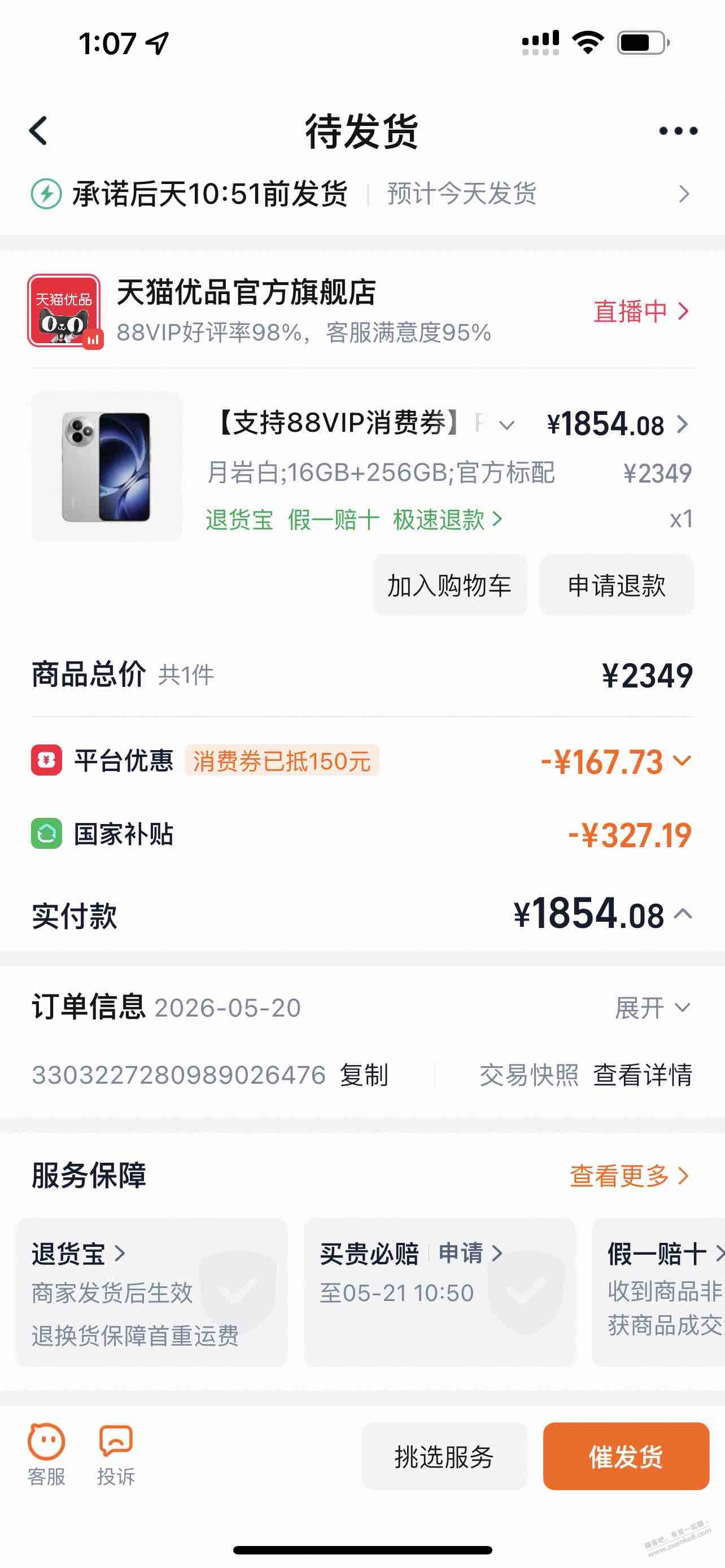Expand the 订单信息 section with 展开
The height and width of the screenshot is (1568, 725).
coord(652,1008)
